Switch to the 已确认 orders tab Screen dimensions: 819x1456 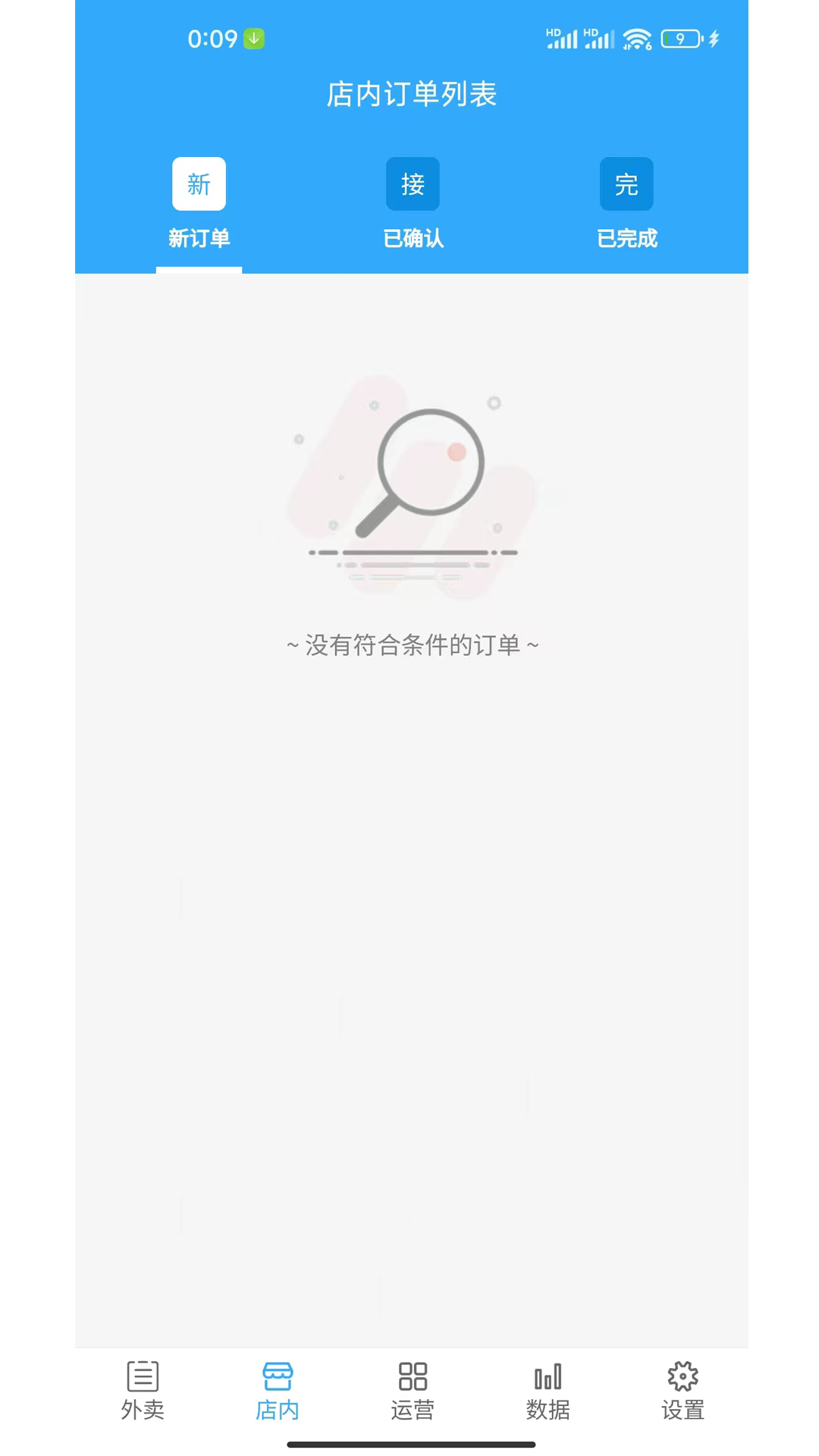pos(413,204)
